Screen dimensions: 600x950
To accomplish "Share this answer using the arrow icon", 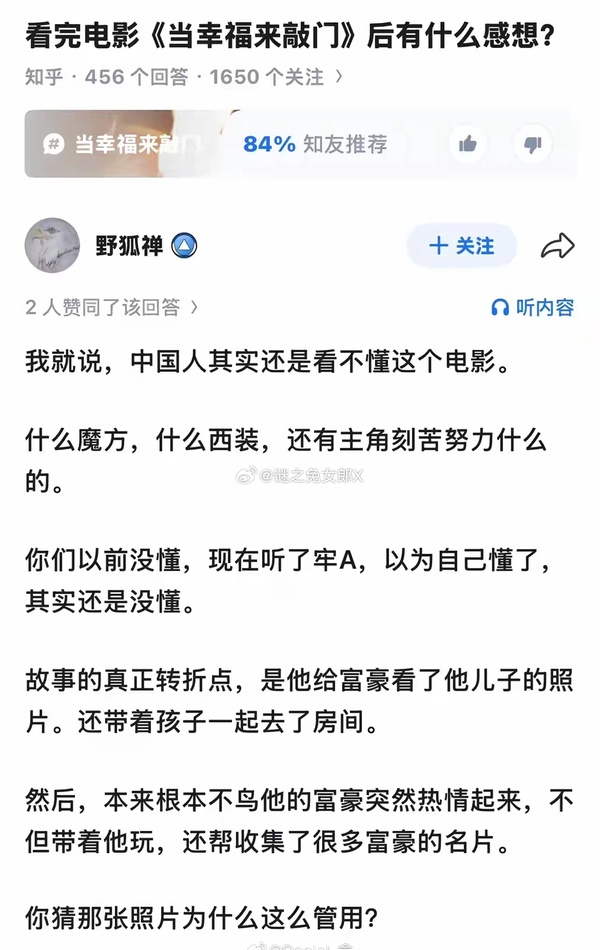I will tap(557, 246).
